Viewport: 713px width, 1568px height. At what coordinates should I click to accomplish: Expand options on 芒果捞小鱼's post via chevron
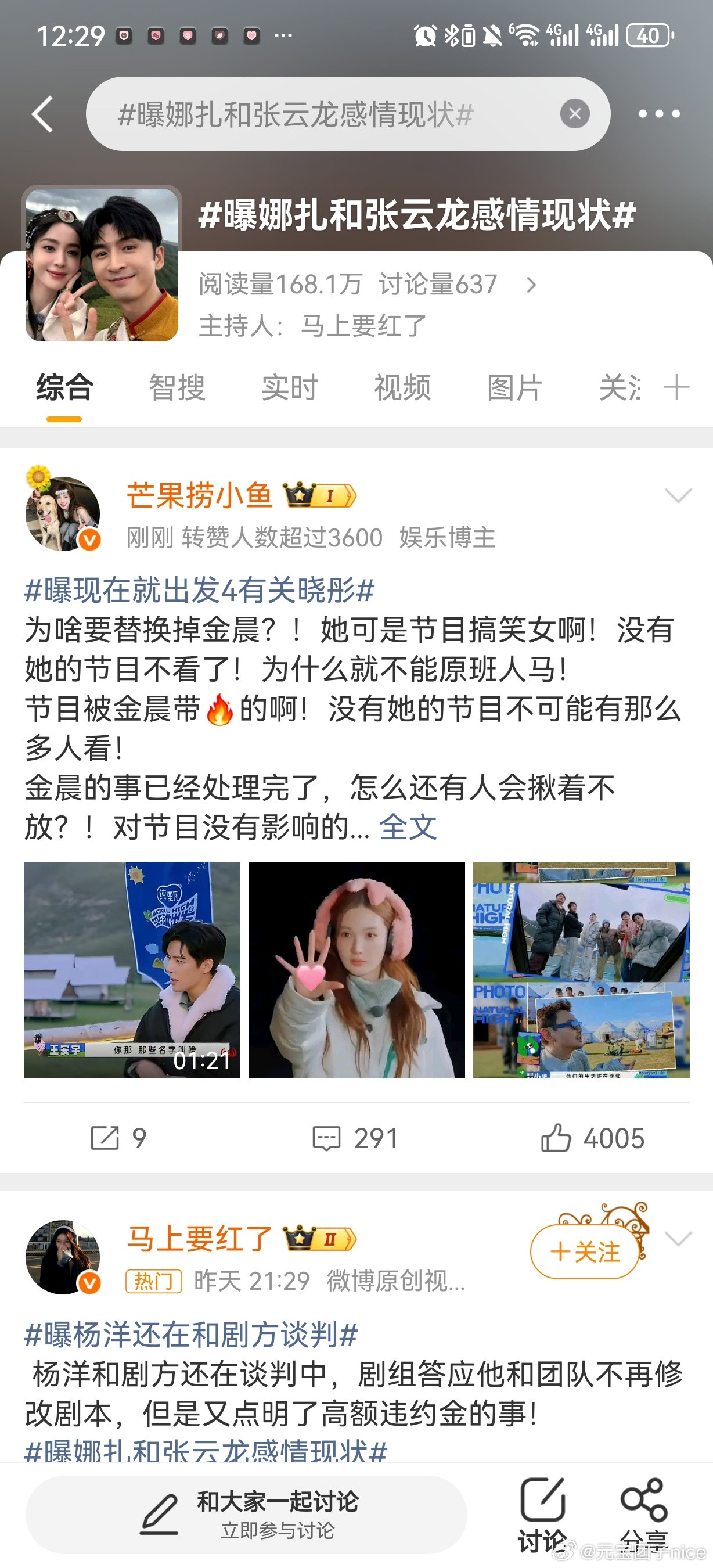click(x=679, y=496)
